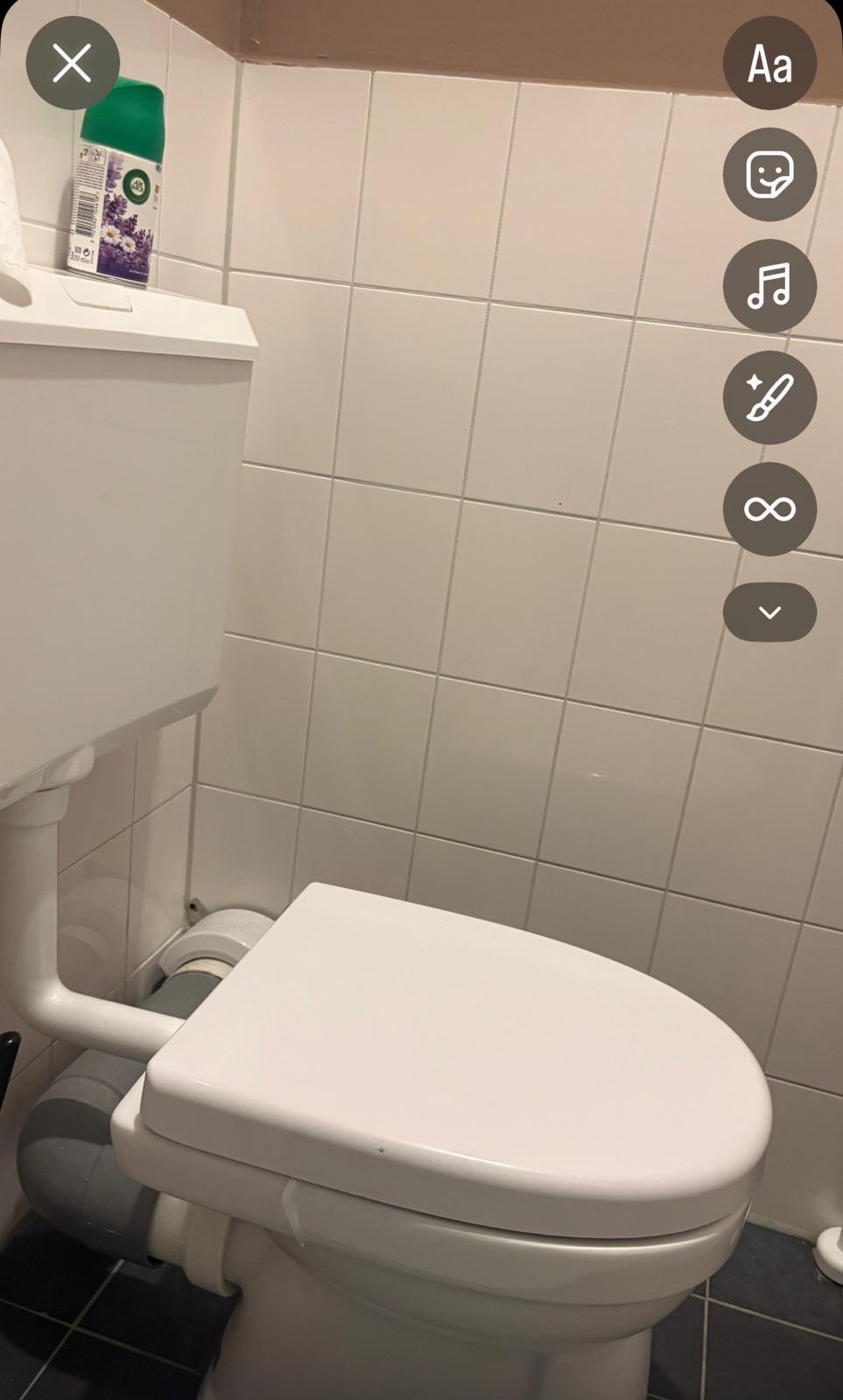
Task: Expand more editing tools
Action: (769, 612)
